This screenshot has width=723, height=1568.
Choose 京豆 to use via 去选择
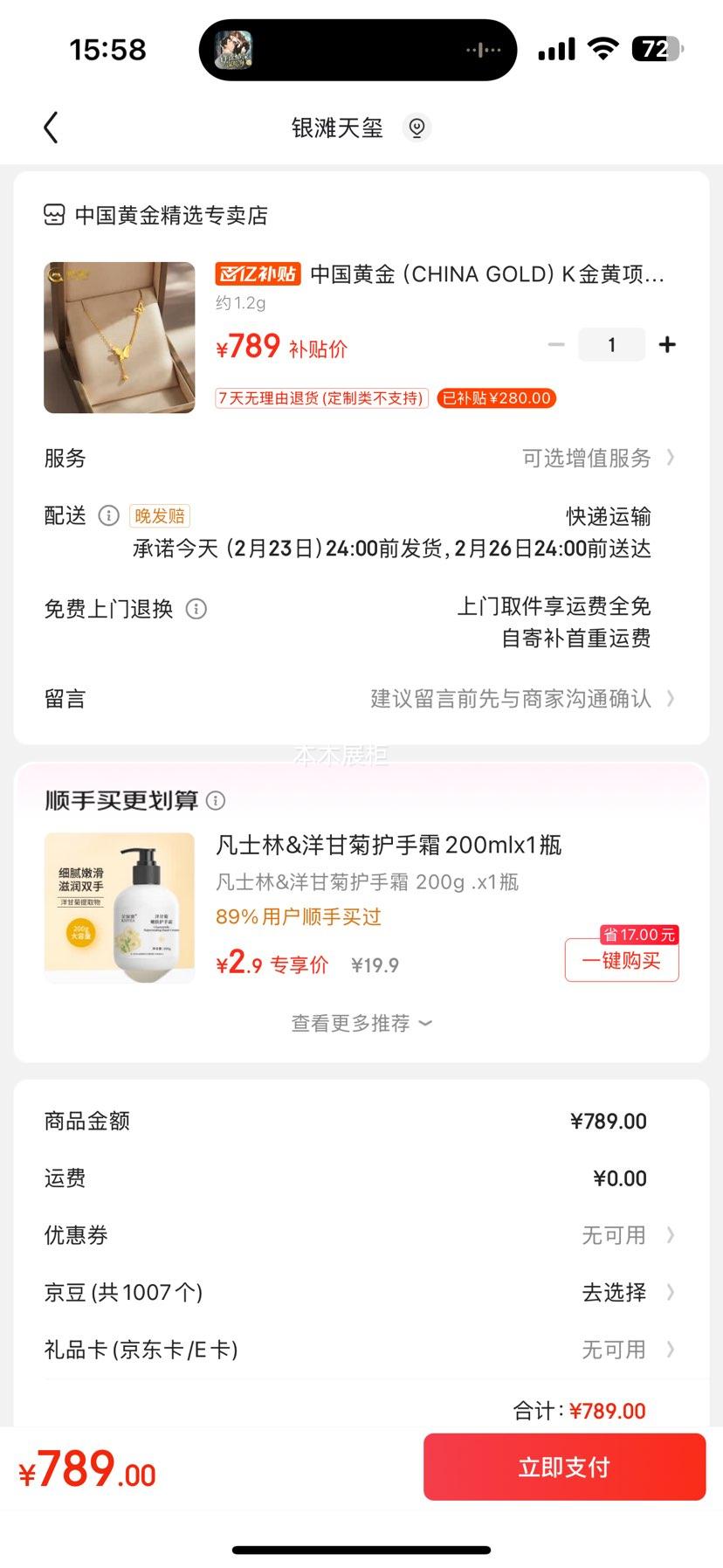627,1292
